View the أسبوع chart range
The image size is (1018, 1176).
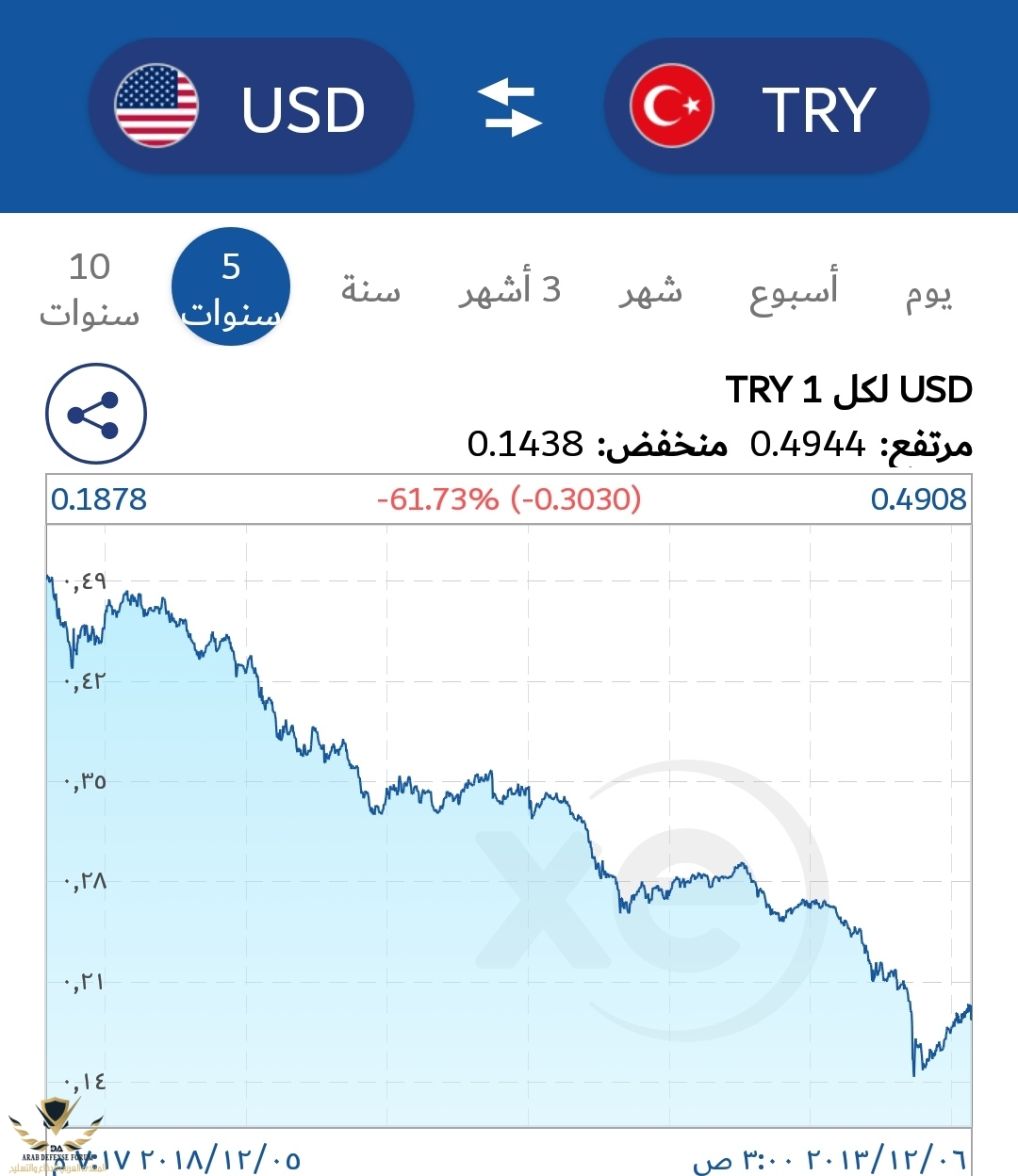coord(794,290)
